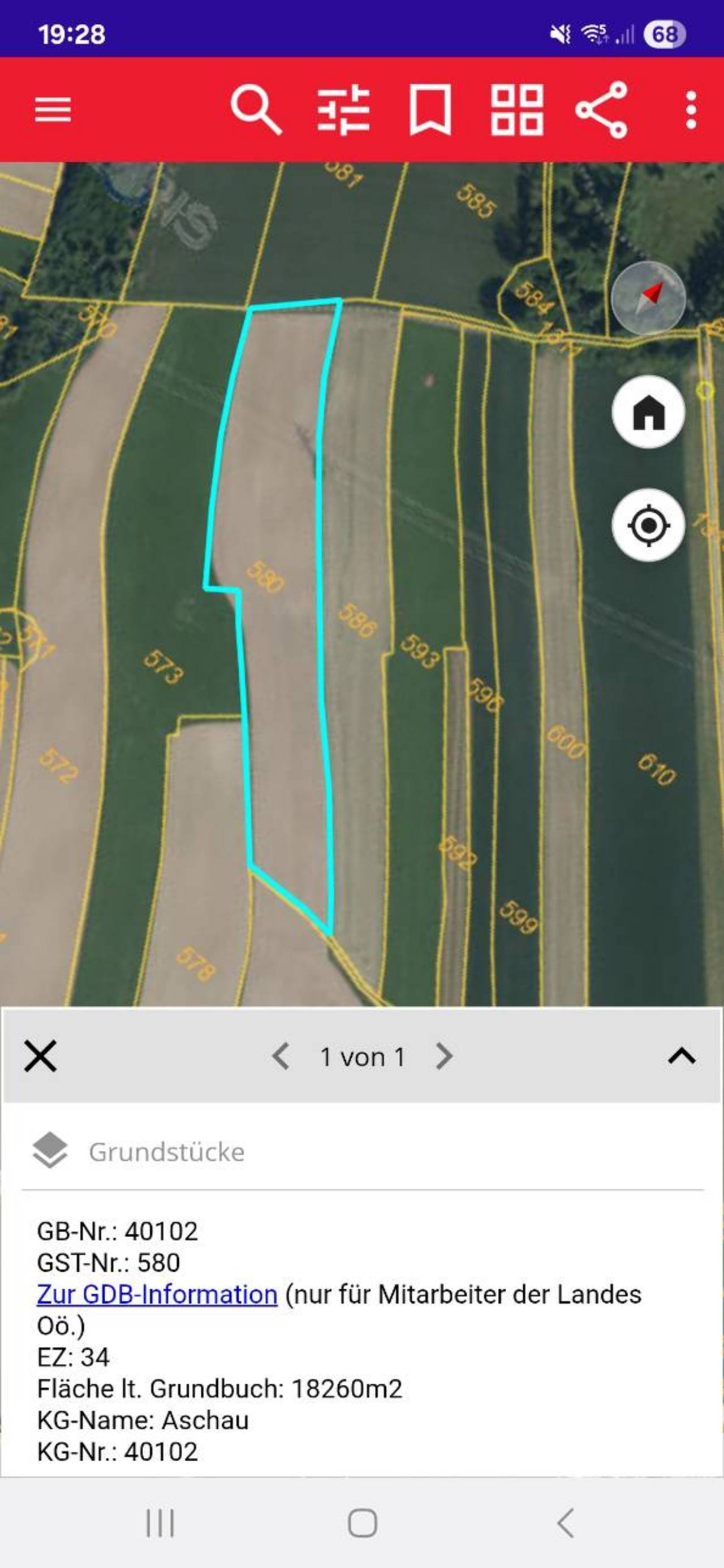Open the Zur GDB-Information link
Image resolution: width=724 pixels, height=1568 pixels.
coord(157,1294)
